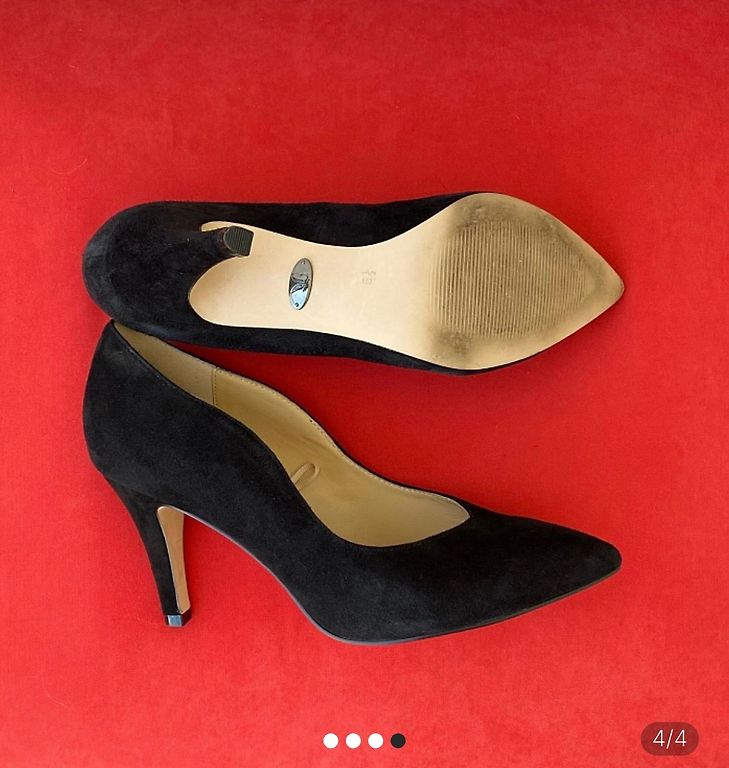Go to the third photo dot

click(x=375, y=741)
